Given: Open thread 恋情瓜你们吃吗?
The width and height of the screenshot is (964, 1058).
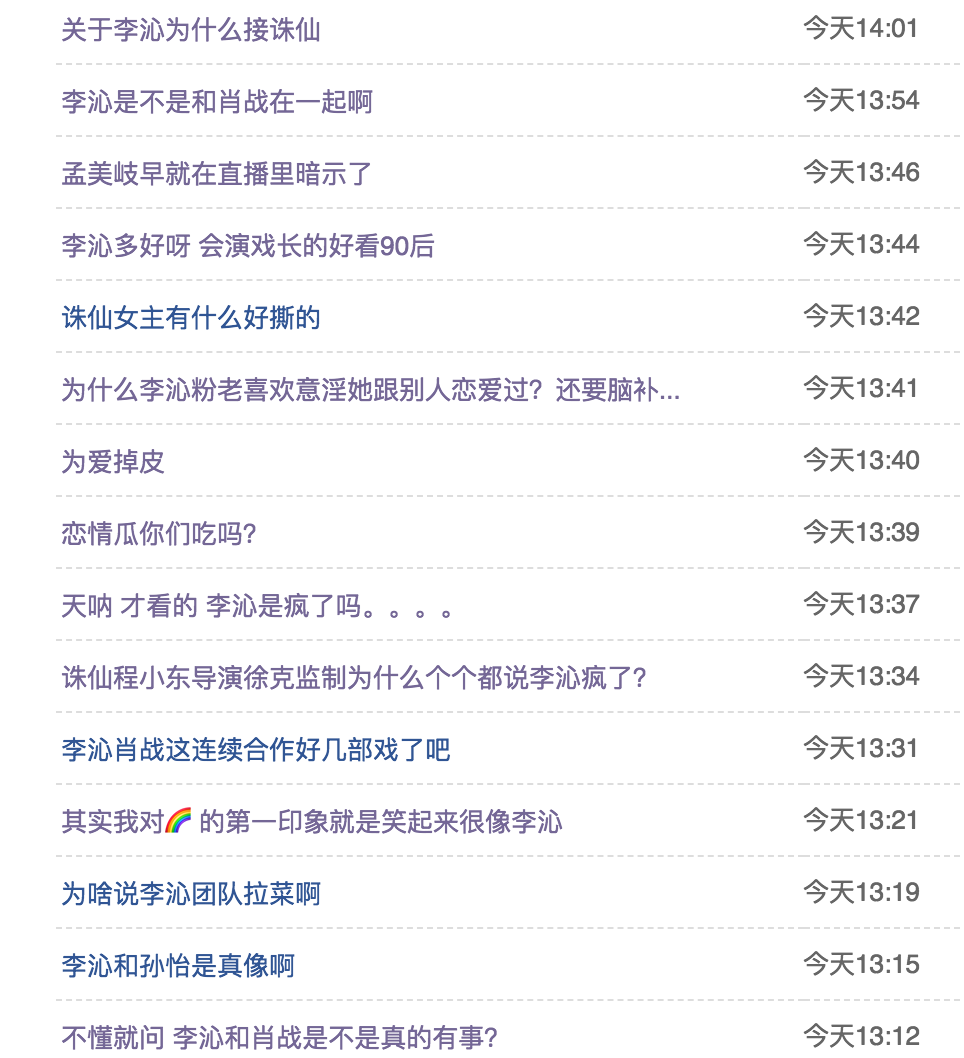Looking at the screenshot, I should 159,534.
